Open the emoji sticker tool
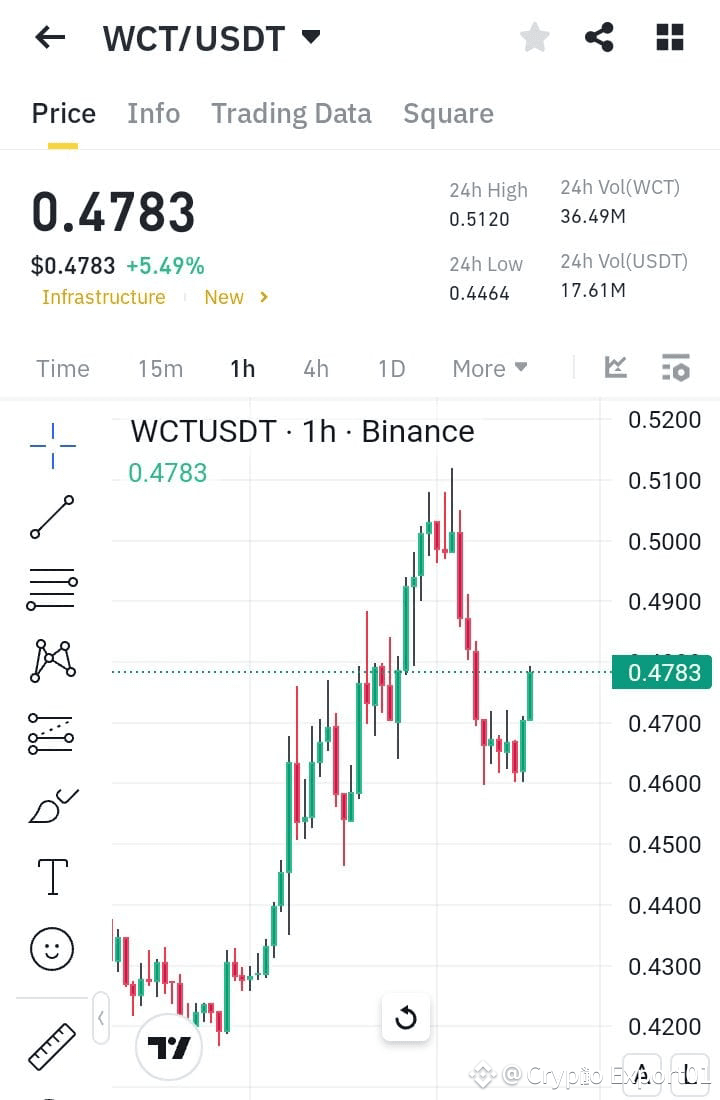 [50, 948]
